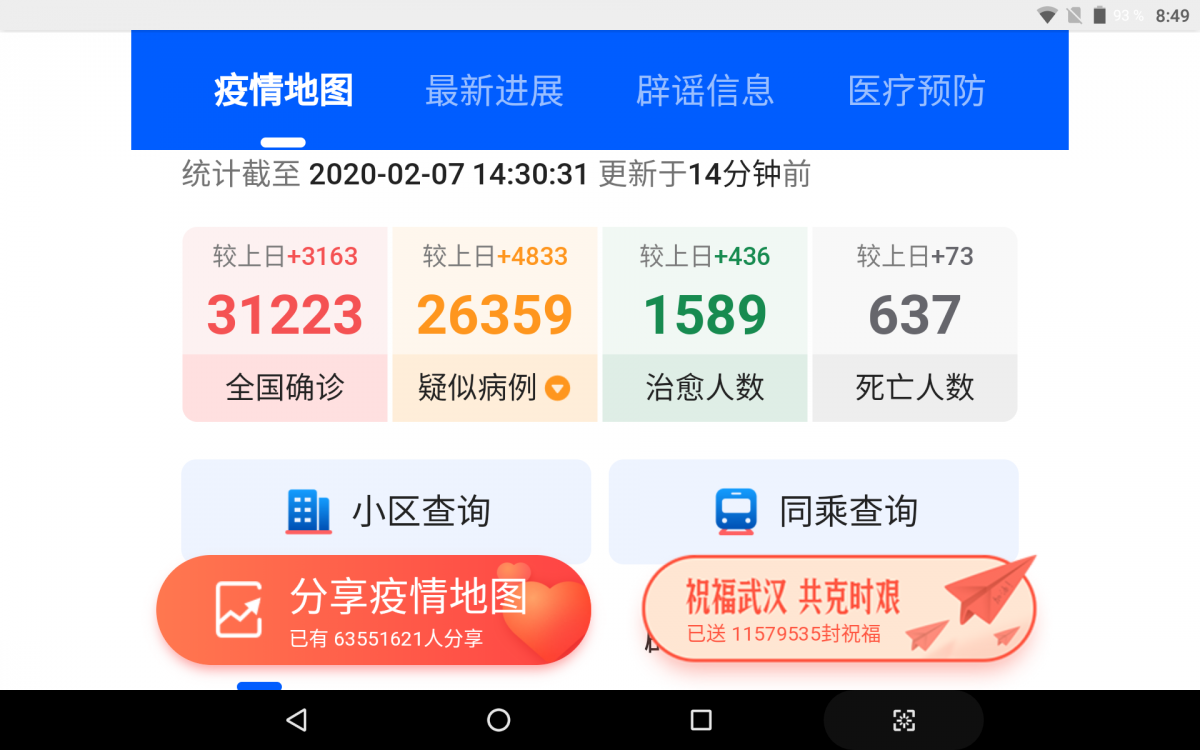Open the 祝福武汉 共克时艰 banner
Screen dimensions: 1200x750
point(838,608)
